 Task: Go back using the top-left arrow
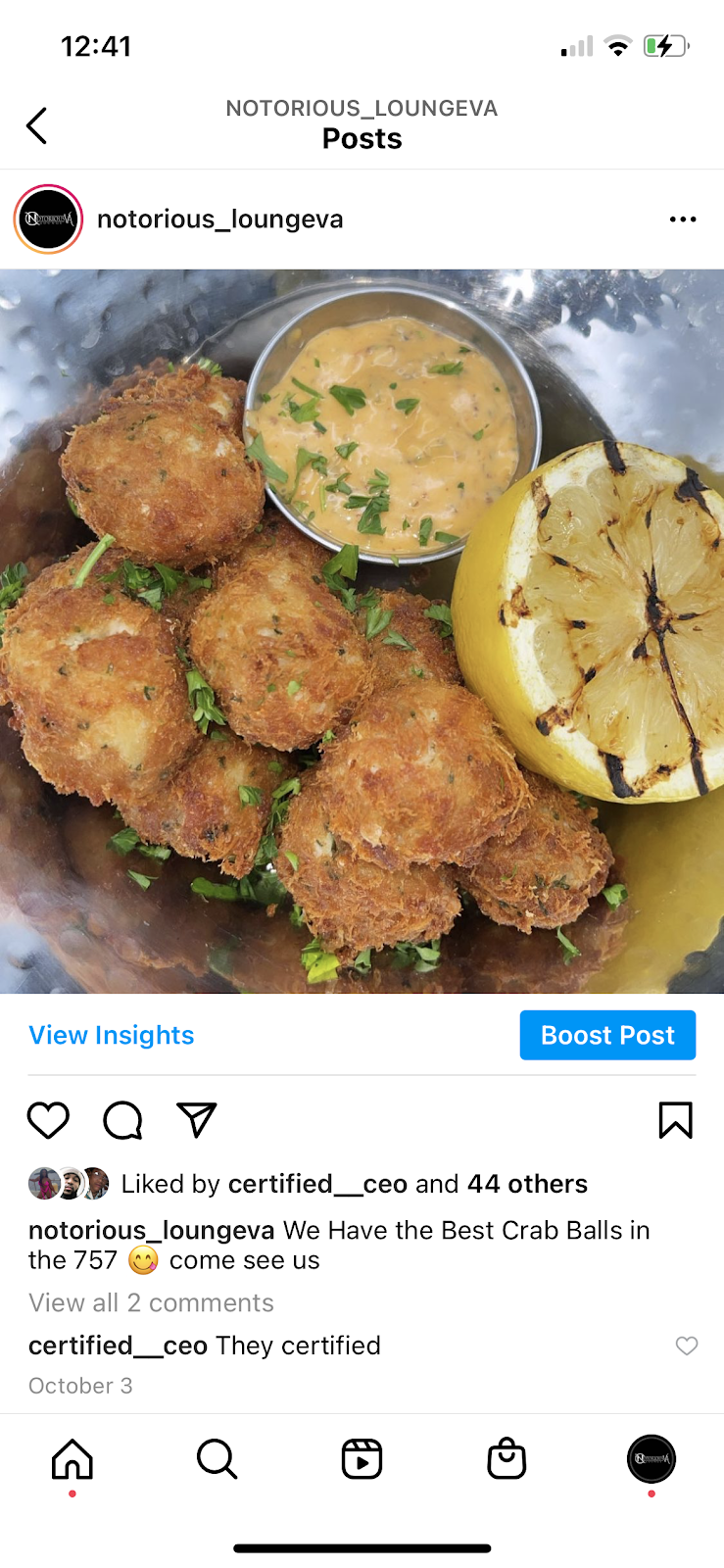click(x=37, y=125)
